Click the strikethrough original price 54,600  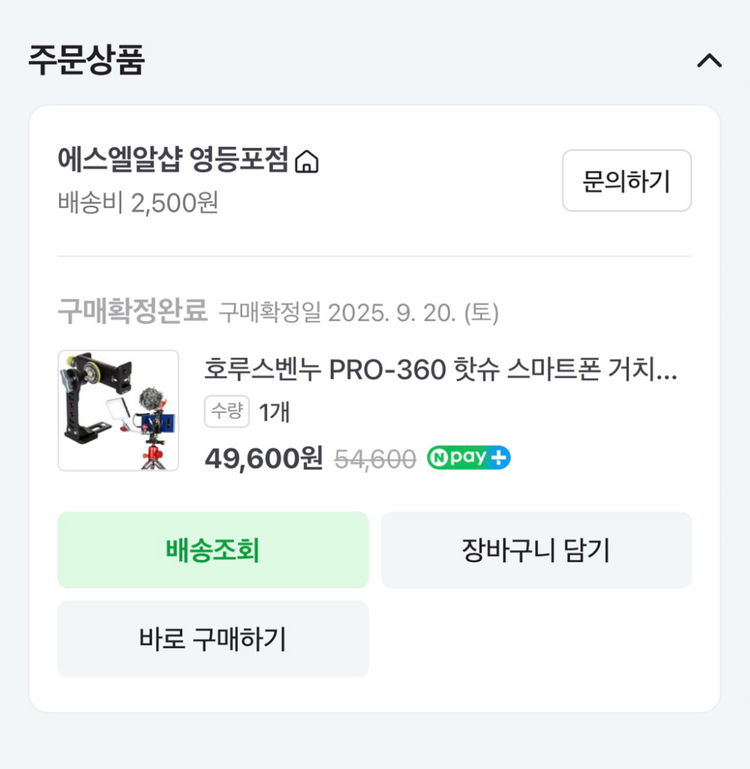pyautogui.click(x=372, y=457)
